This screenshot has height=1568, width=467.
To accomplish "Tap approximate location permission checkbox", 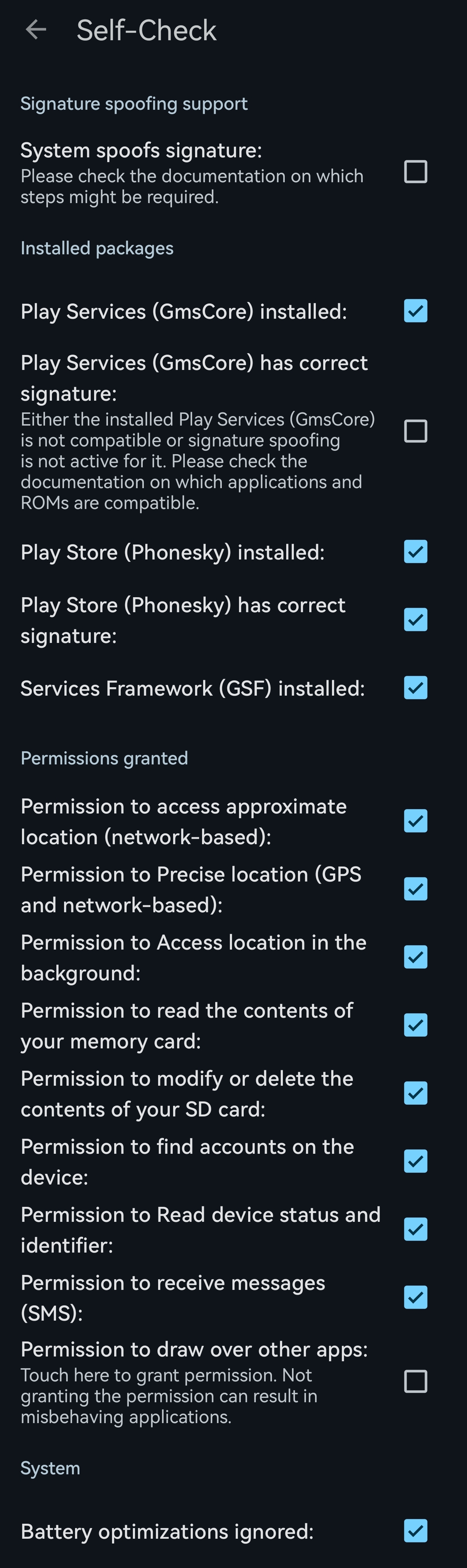I will click(x=415, y=820).
